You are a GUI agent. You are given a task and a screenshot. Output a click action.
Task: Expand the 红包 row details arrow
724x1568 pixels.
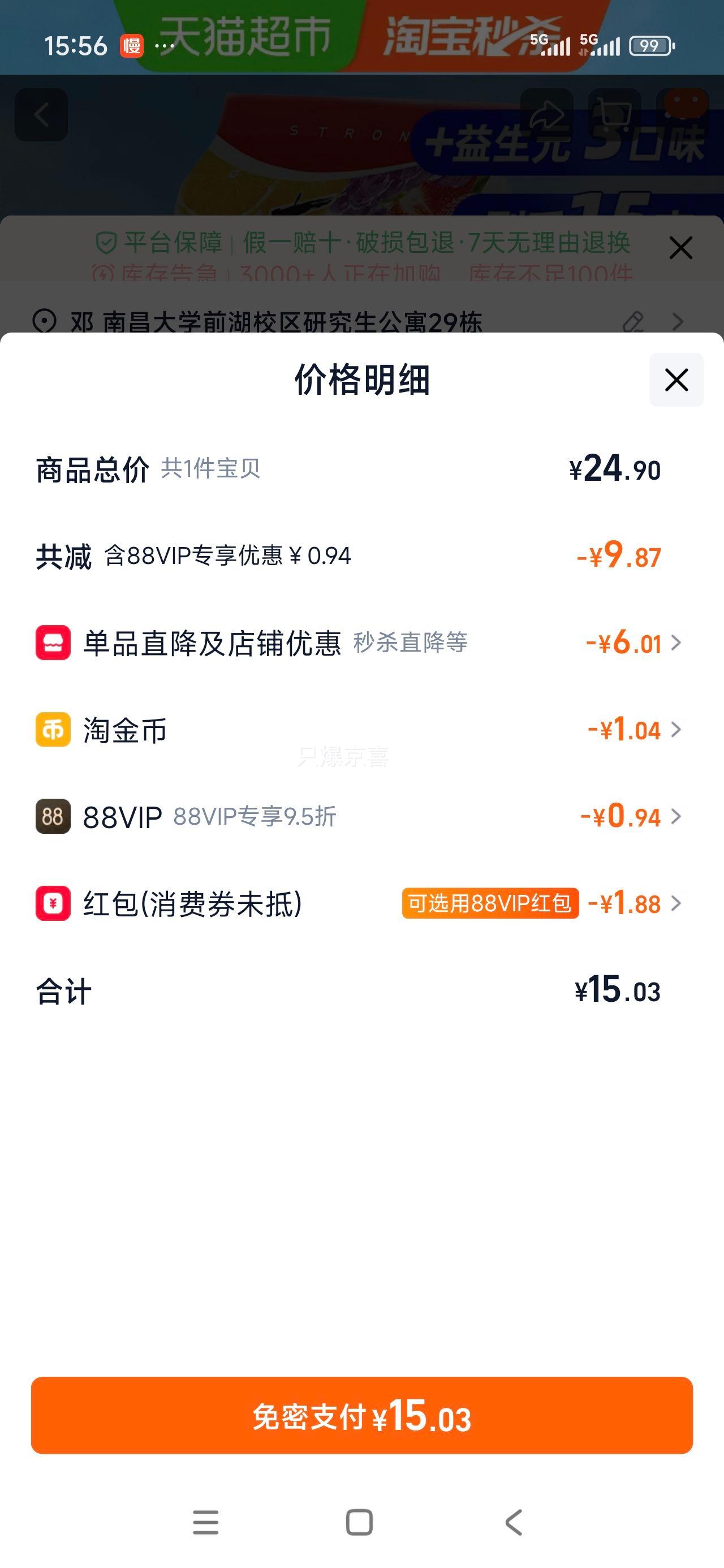point(678,904)
